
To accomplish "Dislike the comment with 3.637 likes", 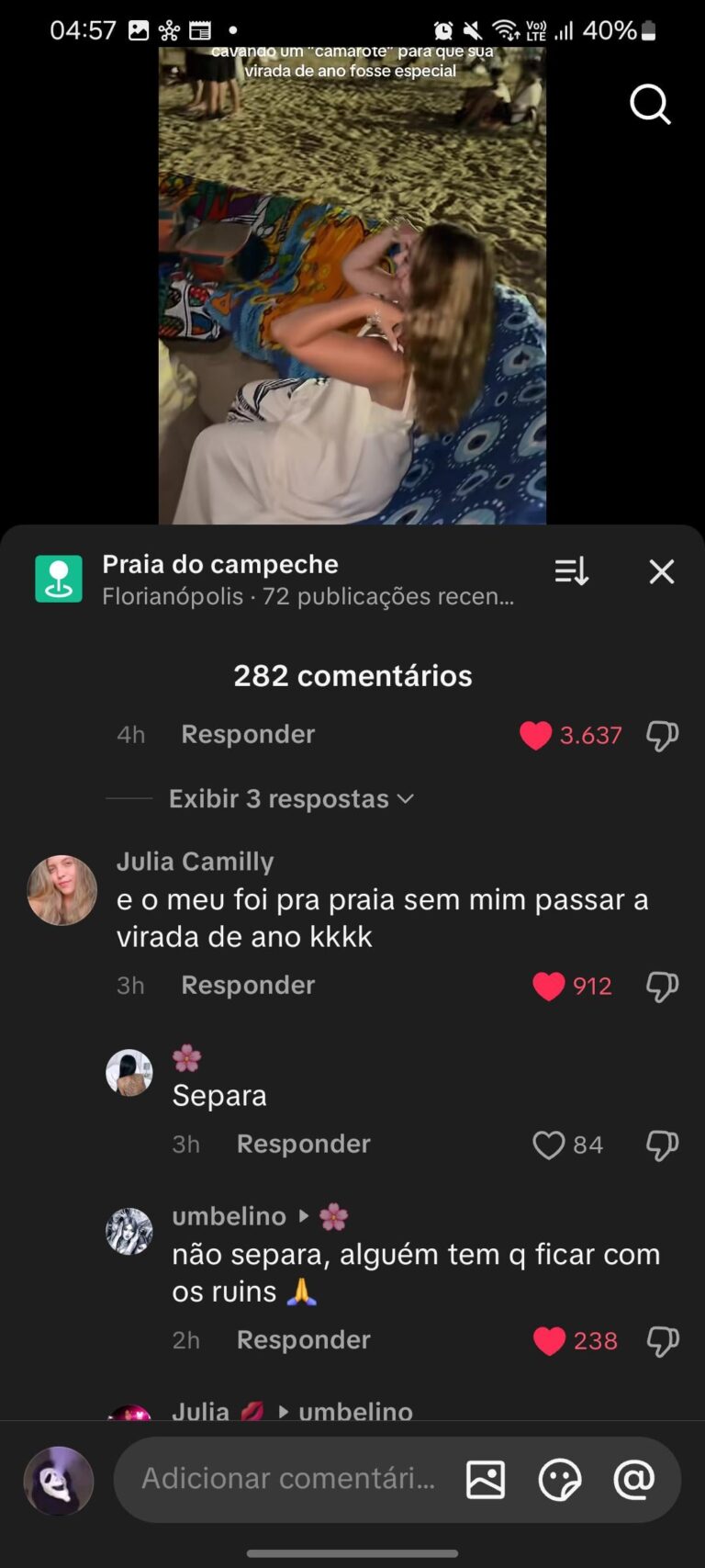I will (662, 735).
